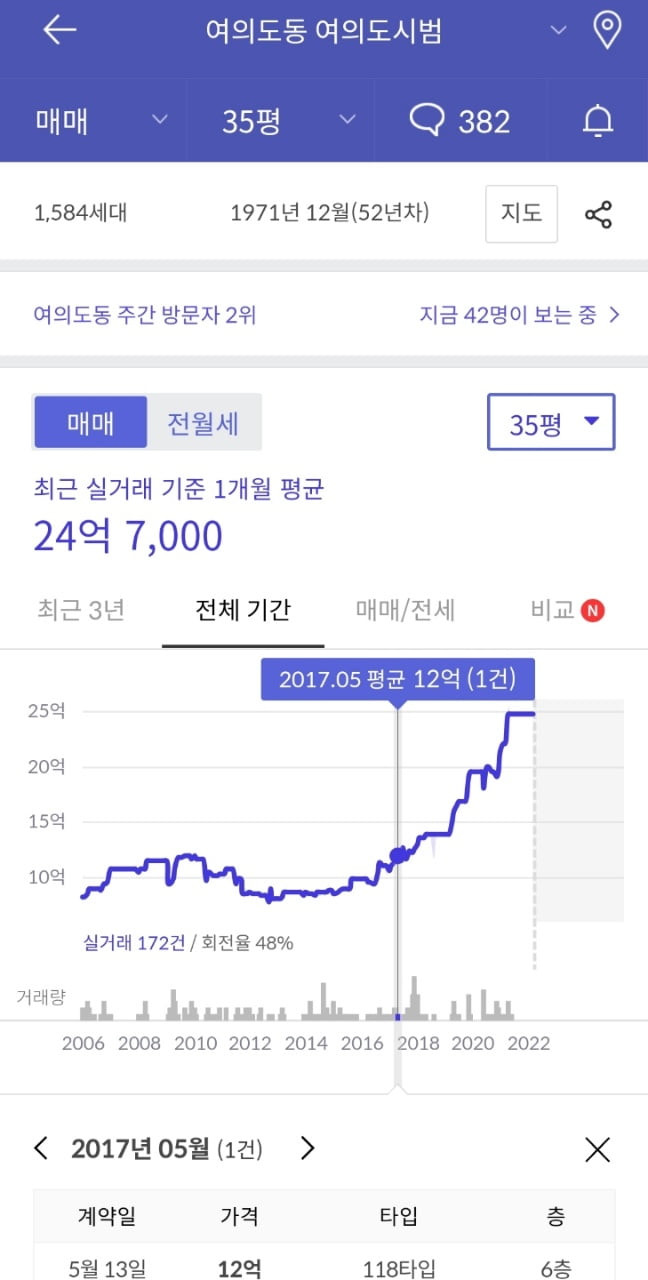The image size is (648, 1280).
Task: Select the 매매 segment
Action: [91, 422]
